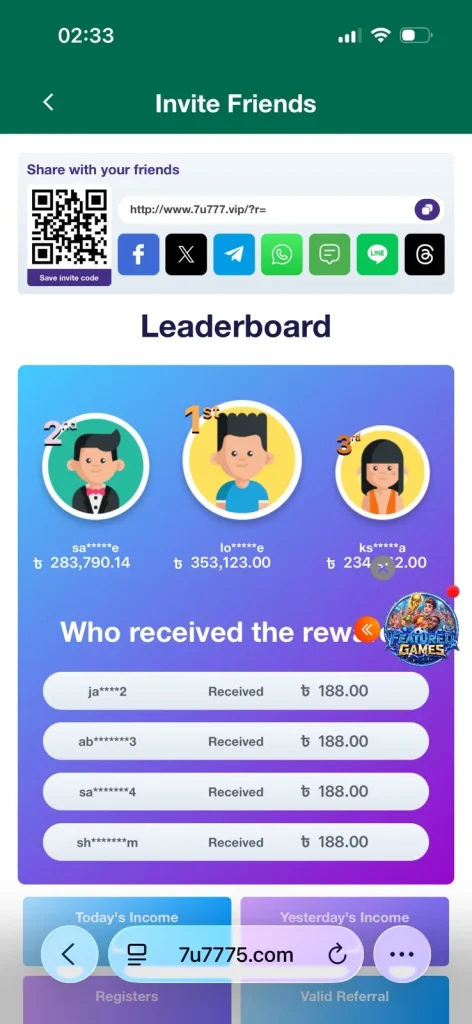Share invite via WhatsApp

click(281, 254)
